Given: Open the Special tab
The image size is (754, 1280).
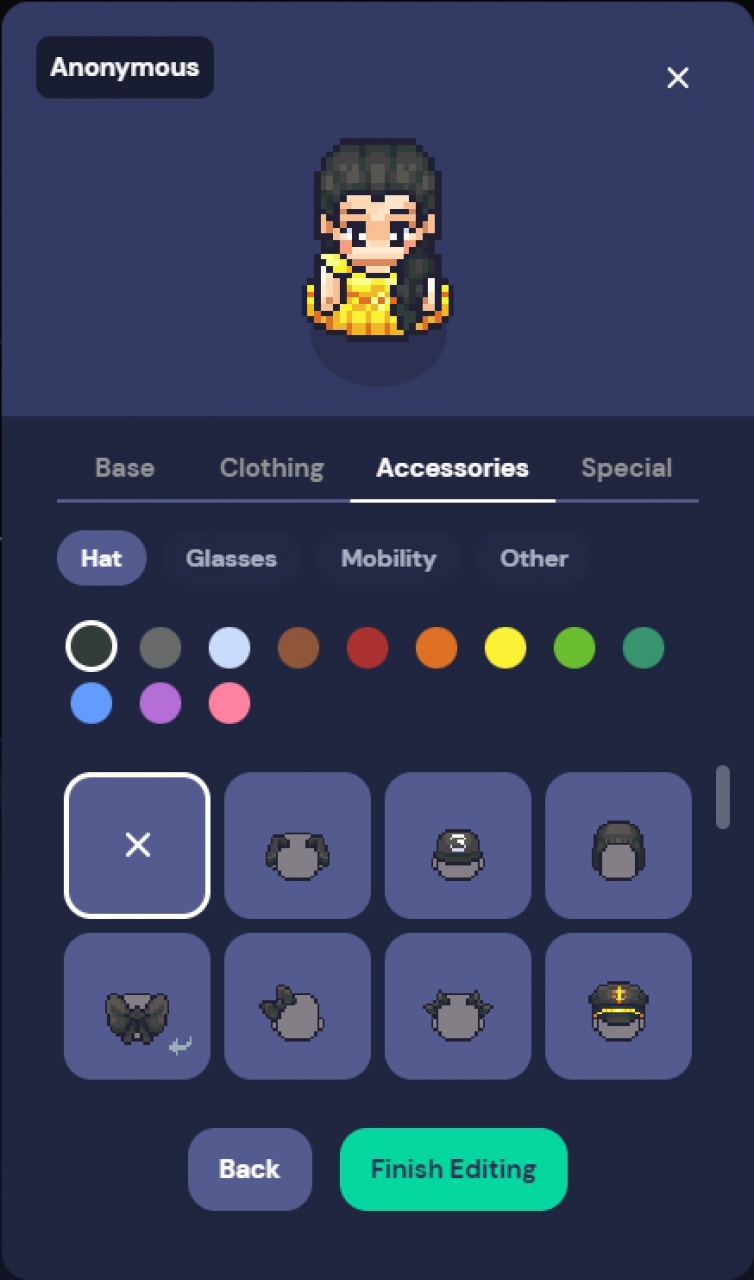Looking at the screenshot, I should [x=626, y=468].
